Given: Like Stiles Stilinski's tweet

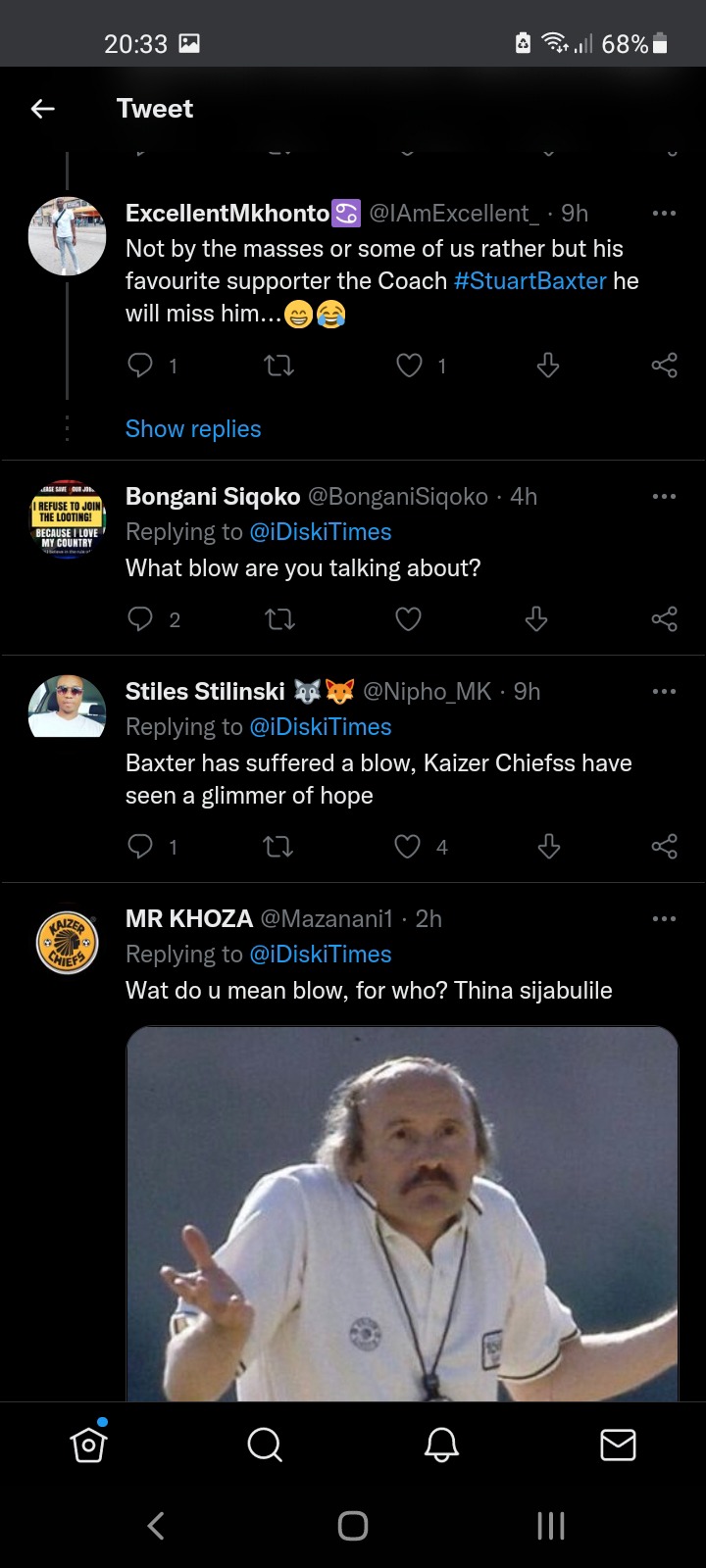Looking at the screenshot, I should coord(408,846).
